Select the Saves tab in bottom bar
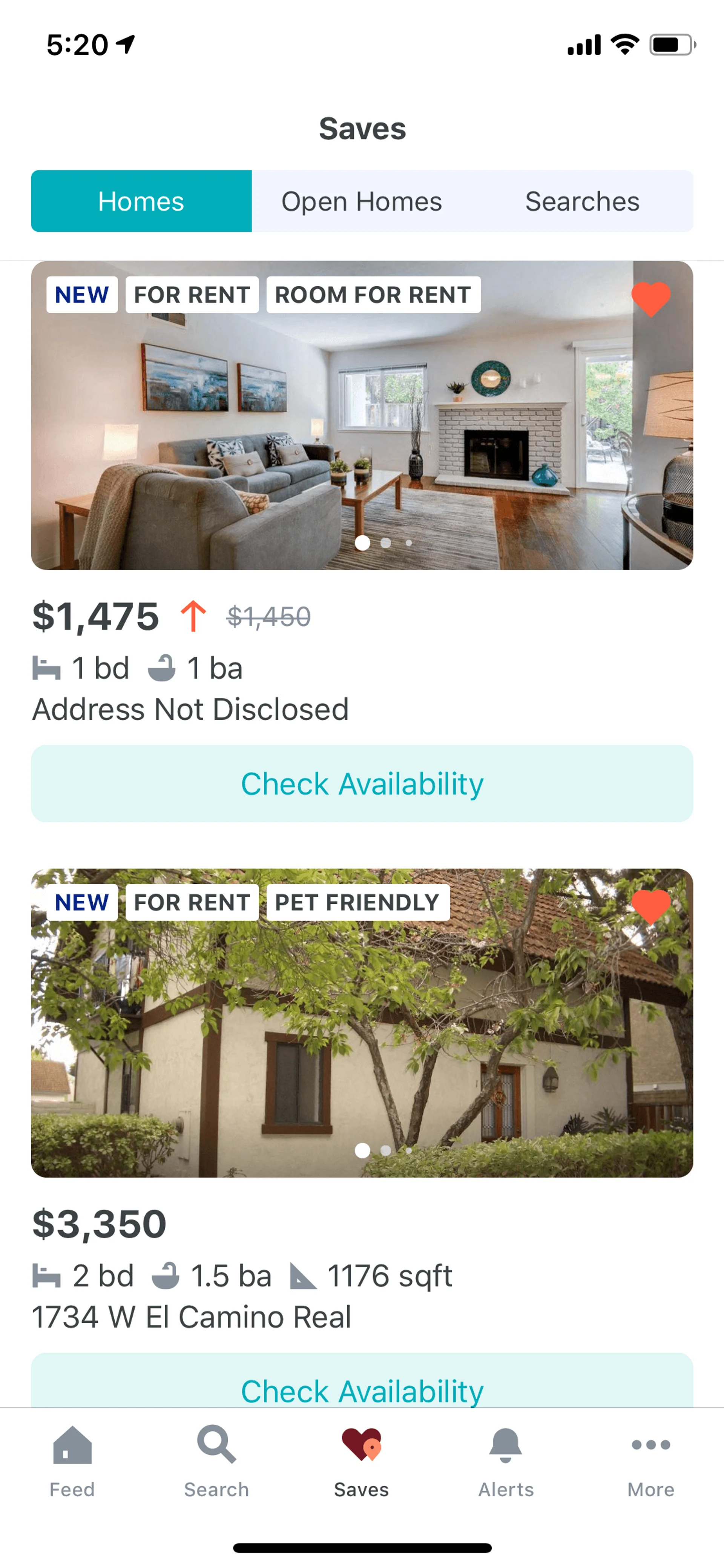The width and height of the screenshot is (724, 1568). [x=361, y=1461]
